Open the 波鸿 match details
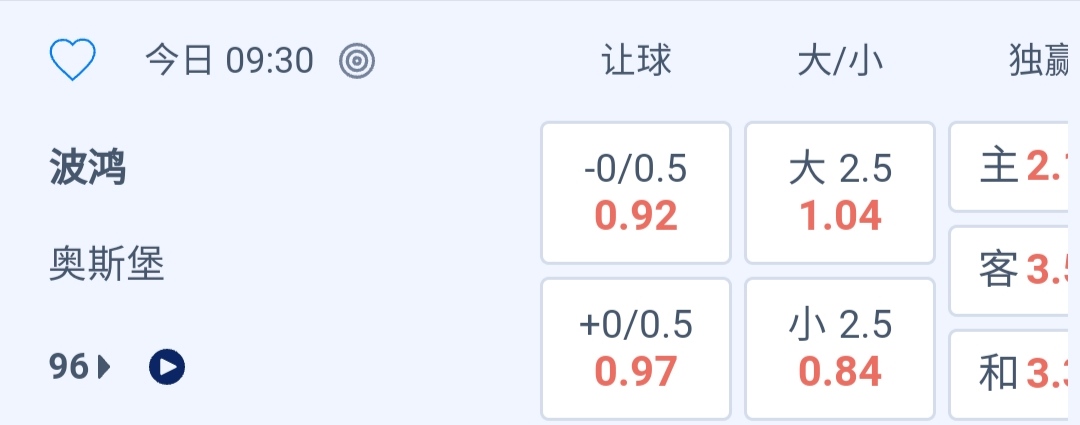This screenshot has height=425, width=1080. tap(88, 169)
